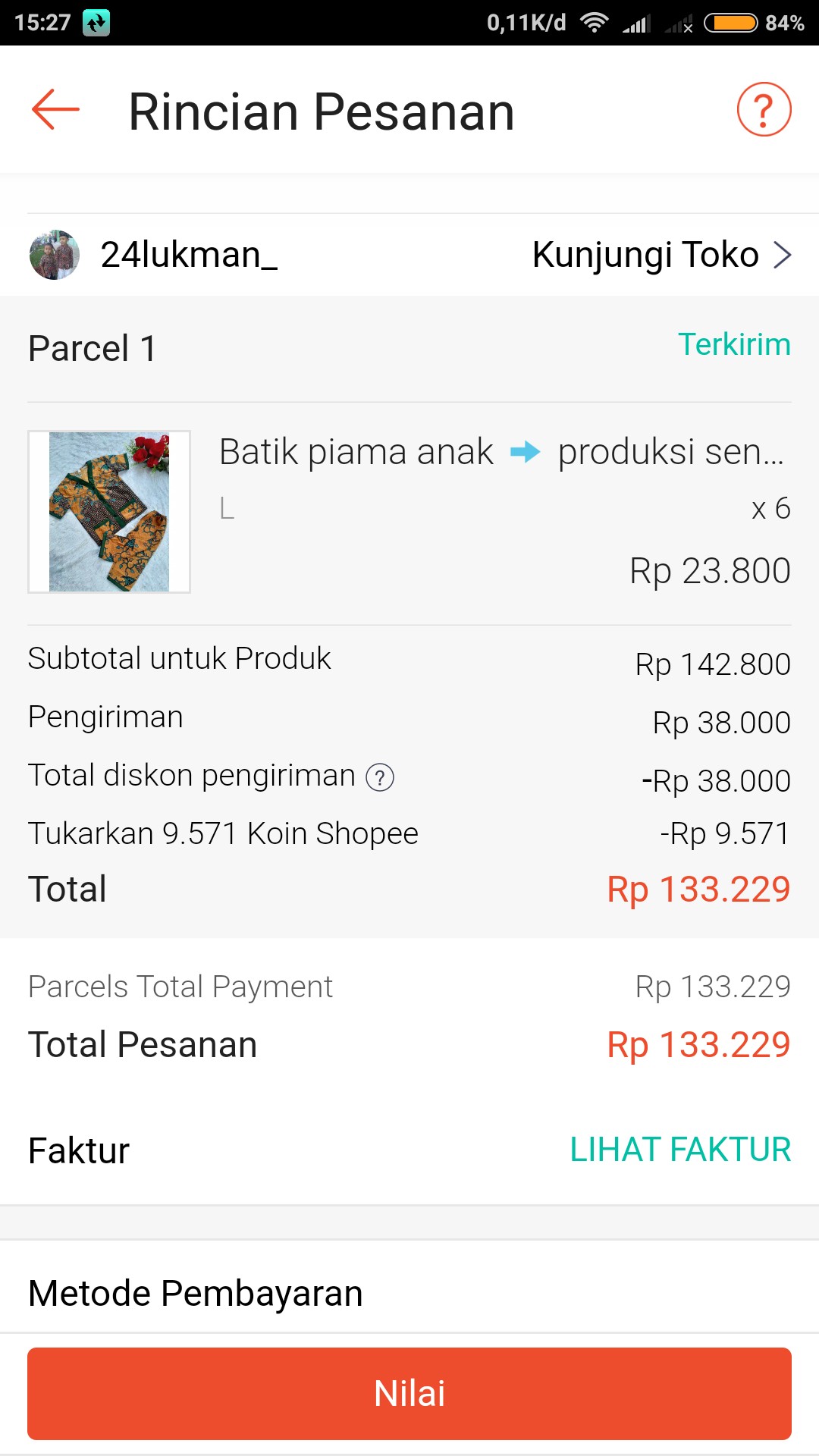Open the help icon in the header

click(x=764, y=110)
